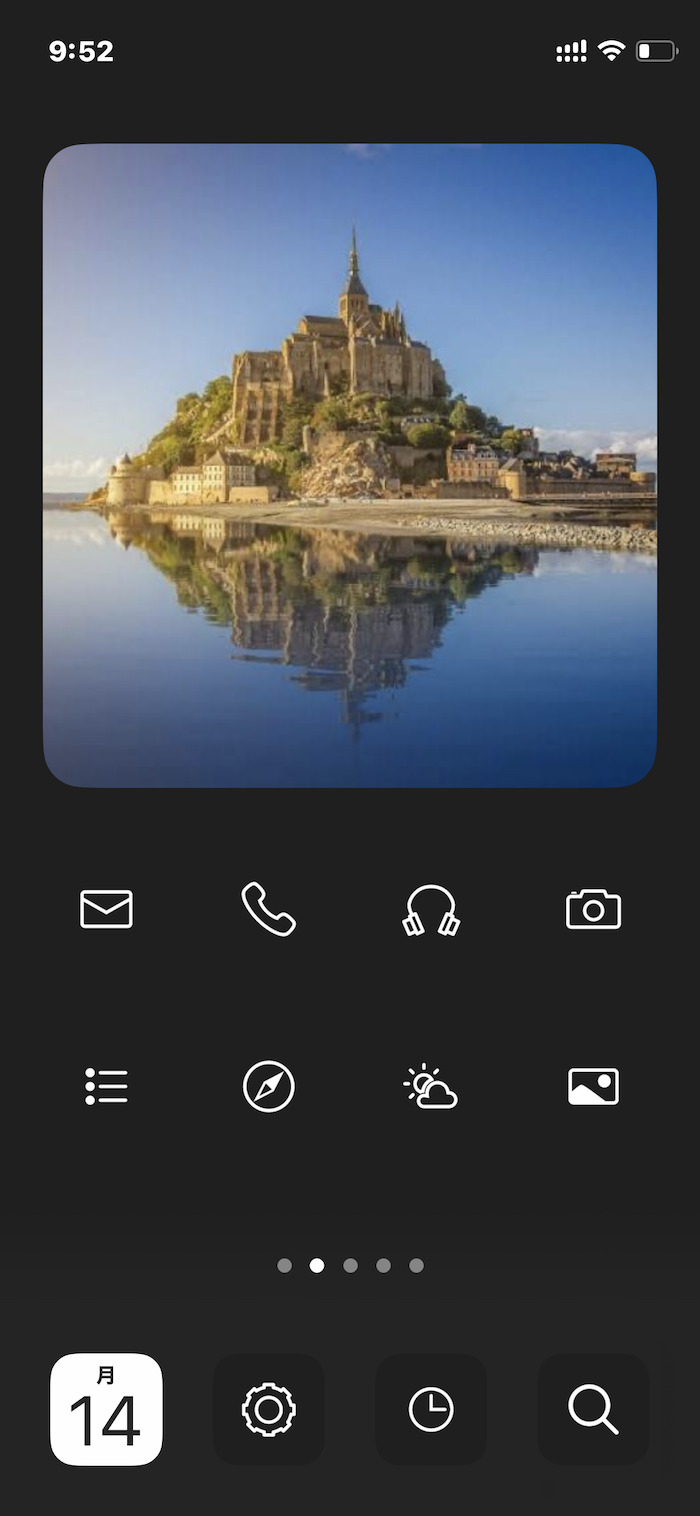This screenshot has width=700, height=1516.
Task: Open the Weather app
Action: pos(431,1086)
